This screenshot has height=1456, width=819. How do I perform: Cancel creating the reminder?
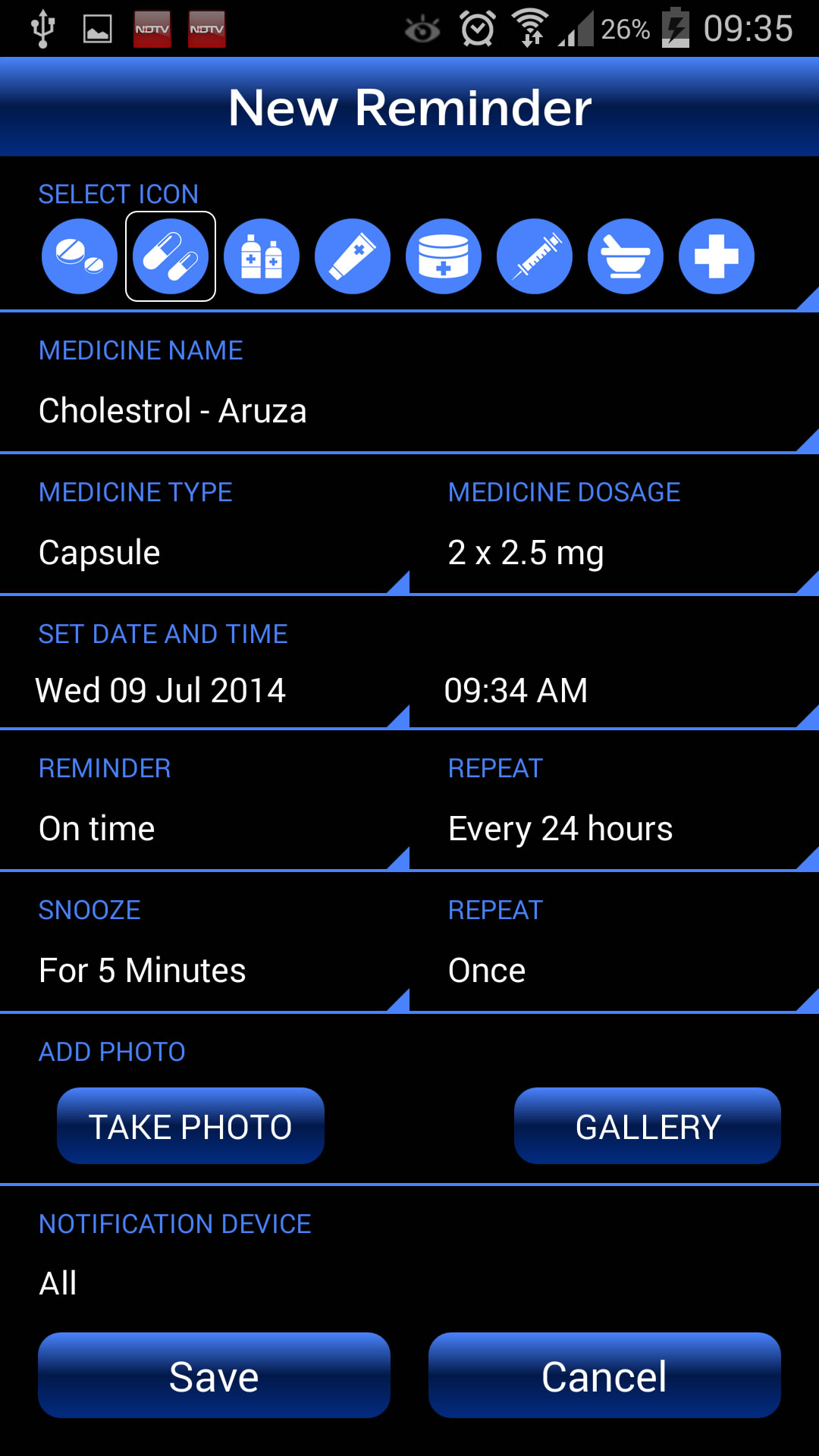(604, 1376)
